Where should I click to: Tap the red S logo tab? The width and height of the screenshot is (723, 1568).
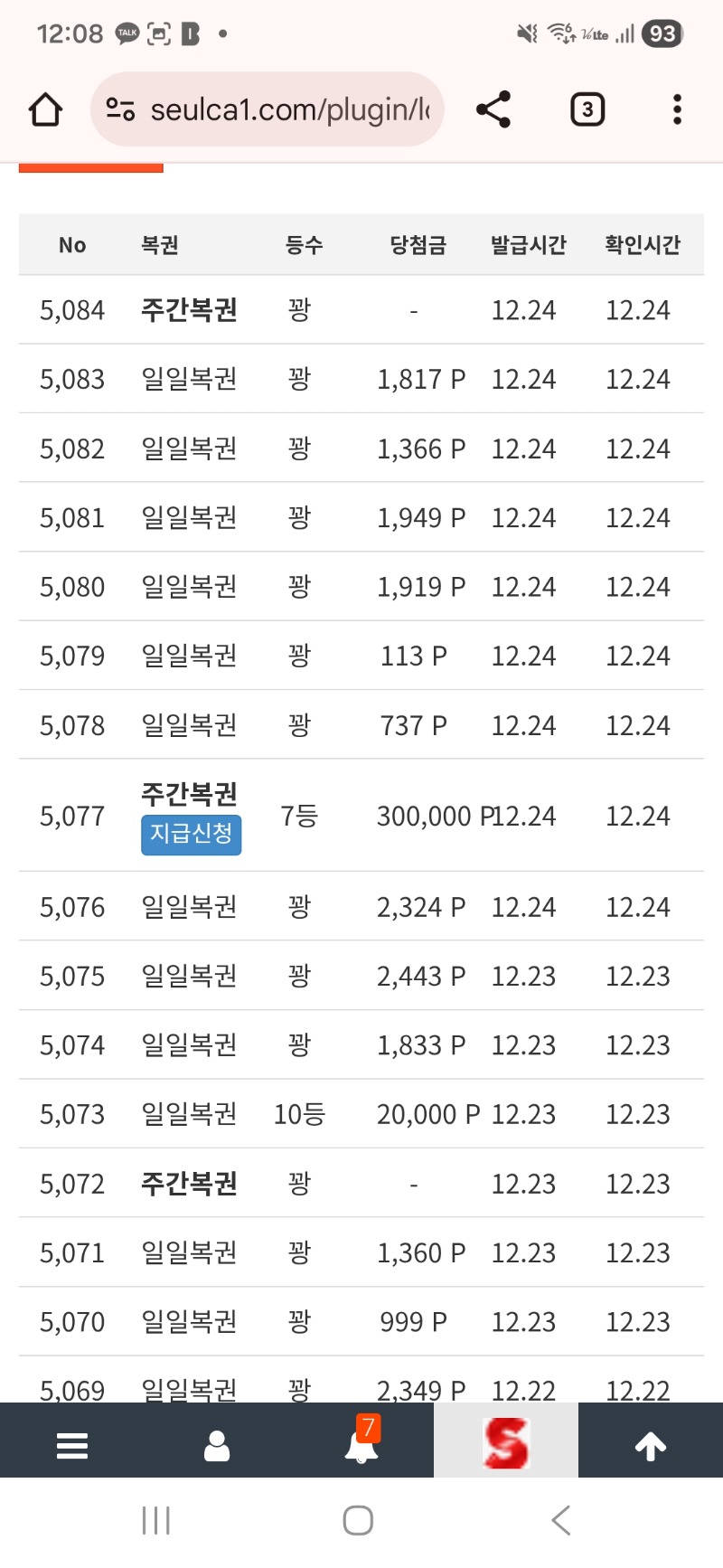[506, 1442]
